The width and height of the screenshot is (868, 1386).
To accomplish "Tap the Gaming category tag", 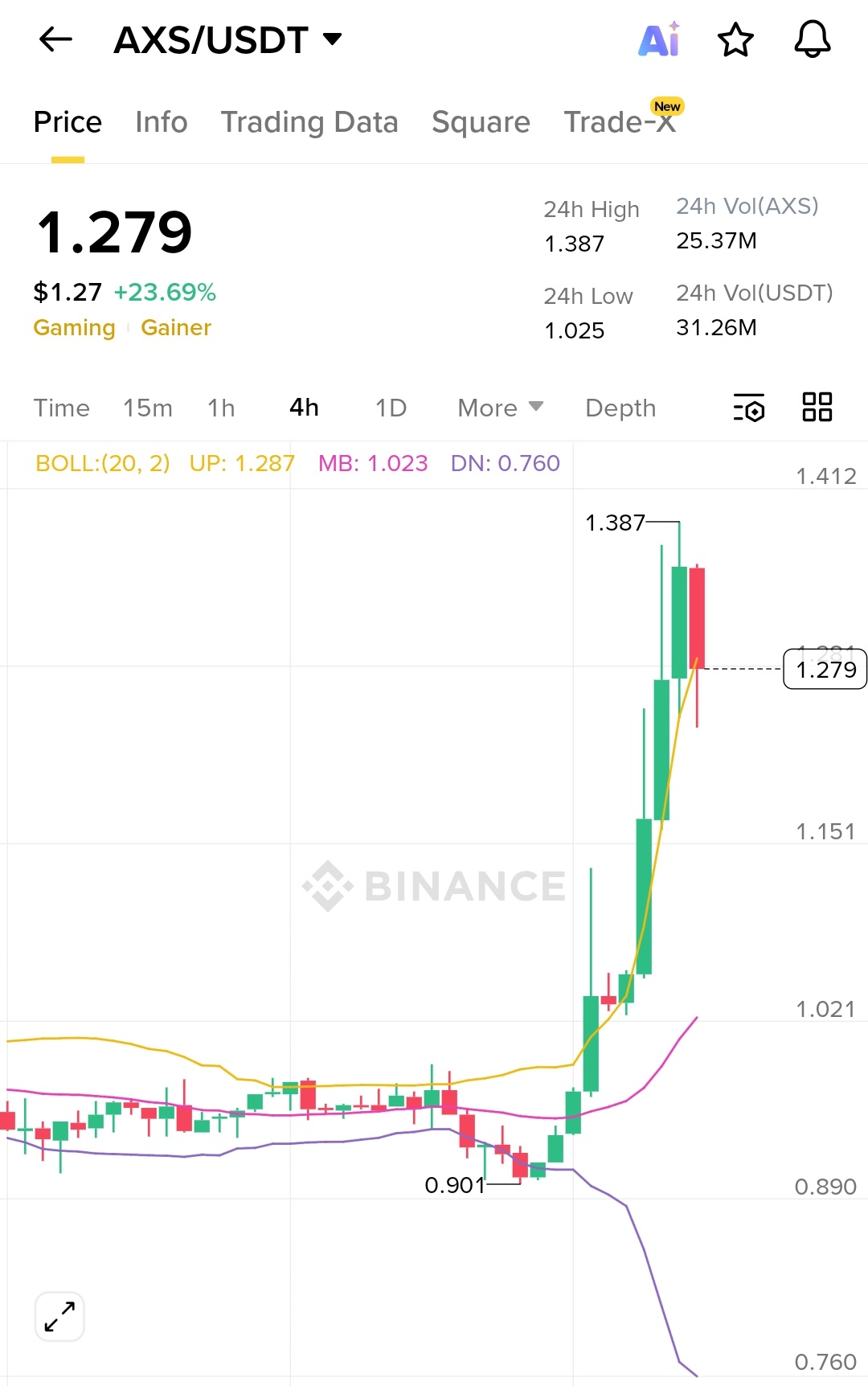I will 74,328.
